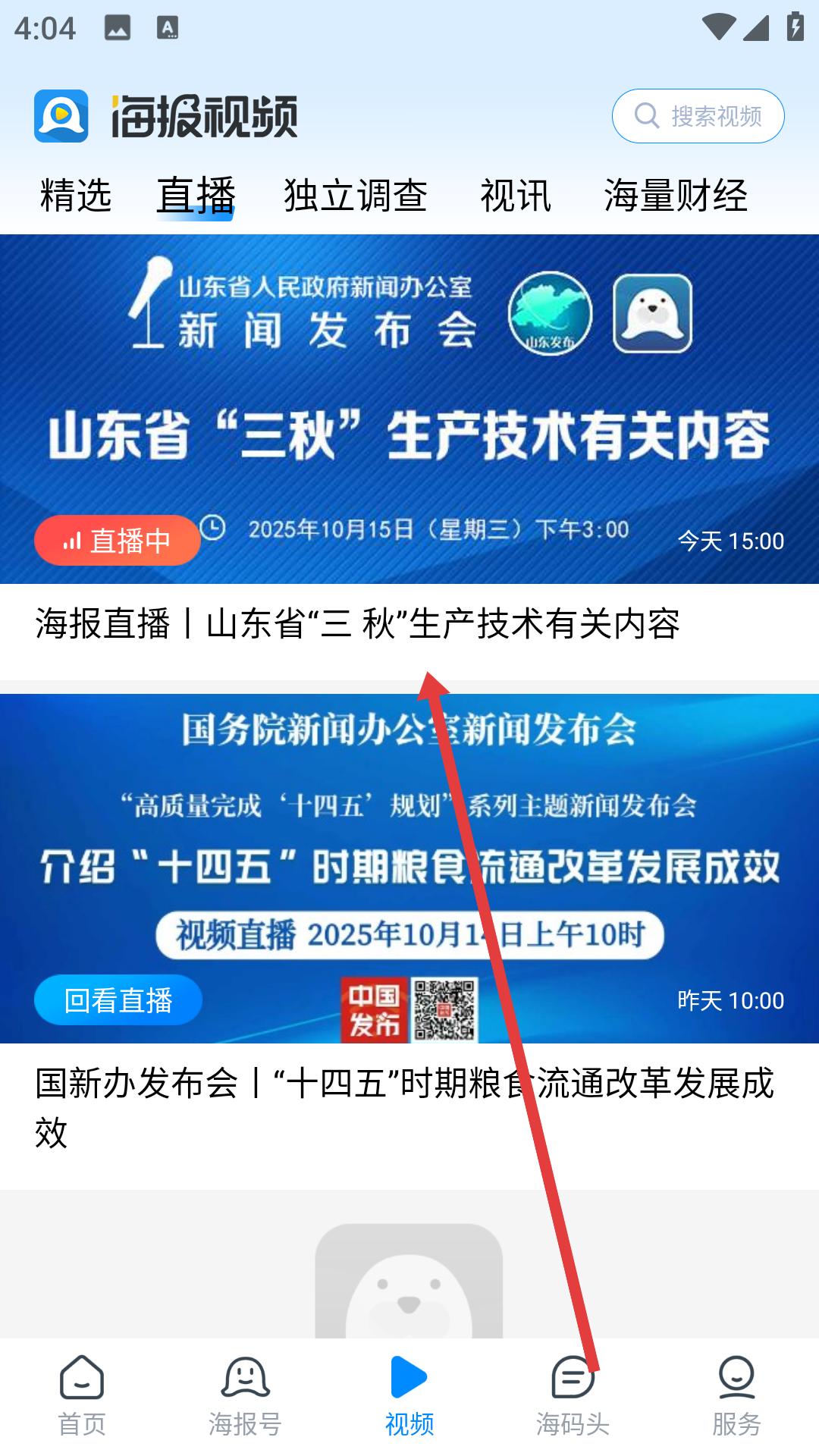Viewport: 819px width, 1456px height.
Task: Tap the 直播中 button
Action: pos(118,541)
